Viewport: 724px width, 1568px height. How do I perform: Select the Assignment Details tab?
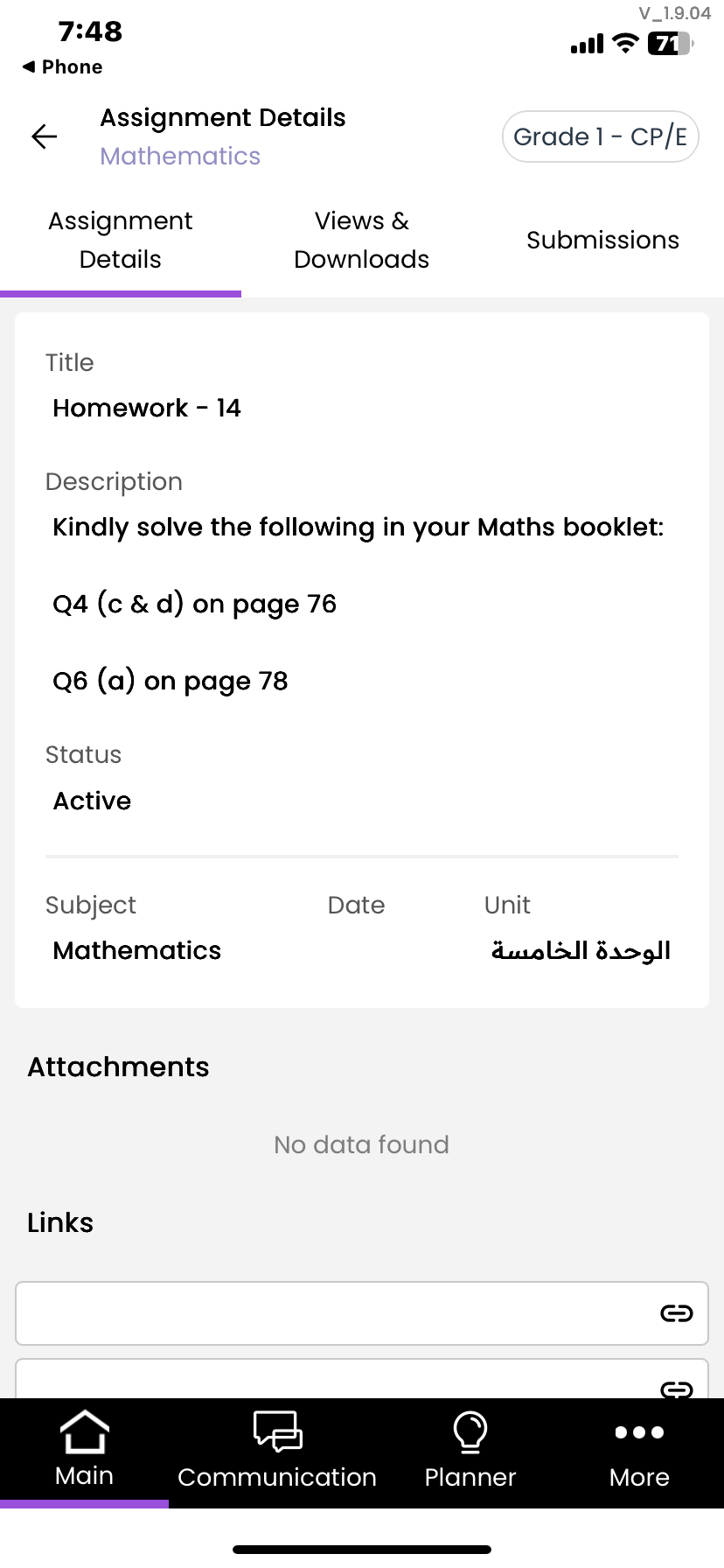coord(121,240)
